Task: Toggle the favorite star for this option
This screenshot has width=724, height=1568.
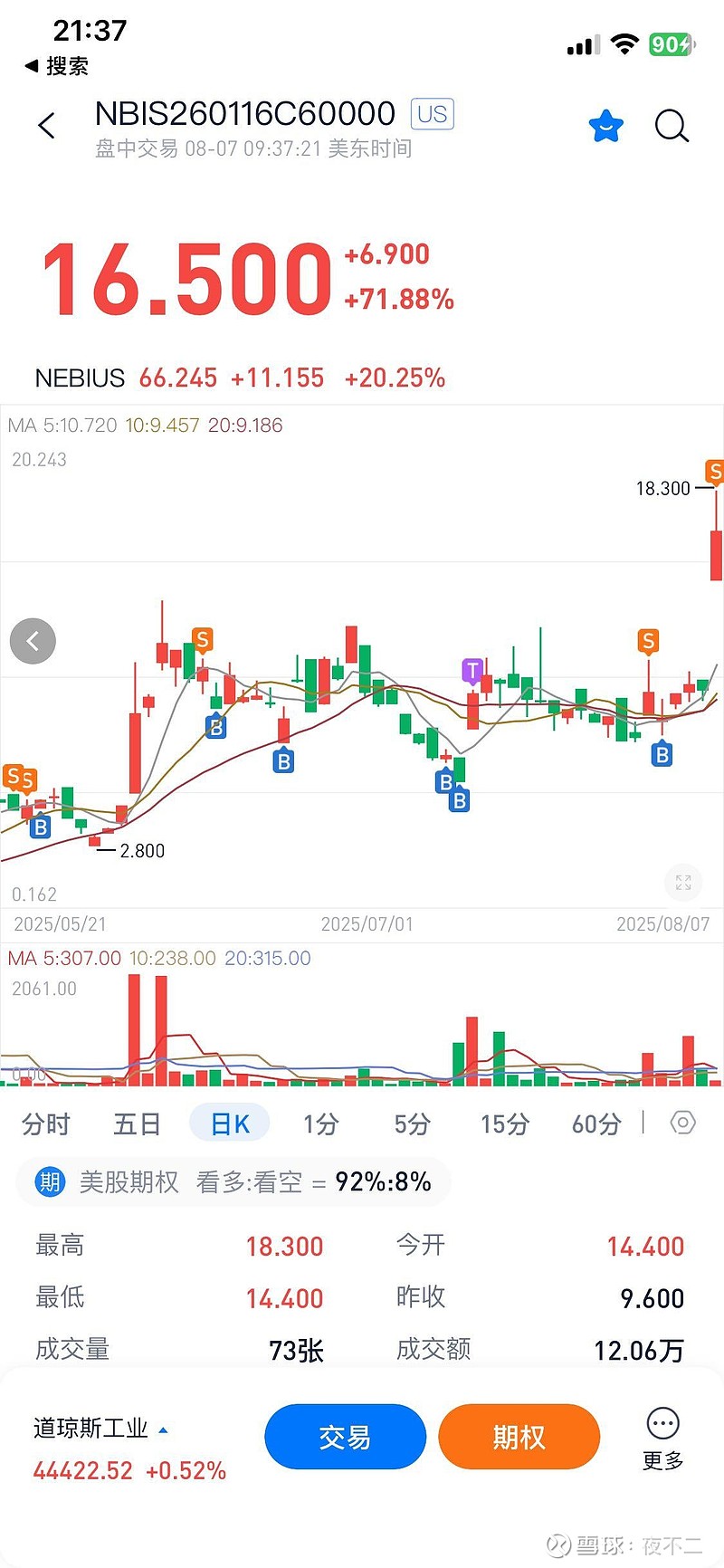Action: [605, 127]
